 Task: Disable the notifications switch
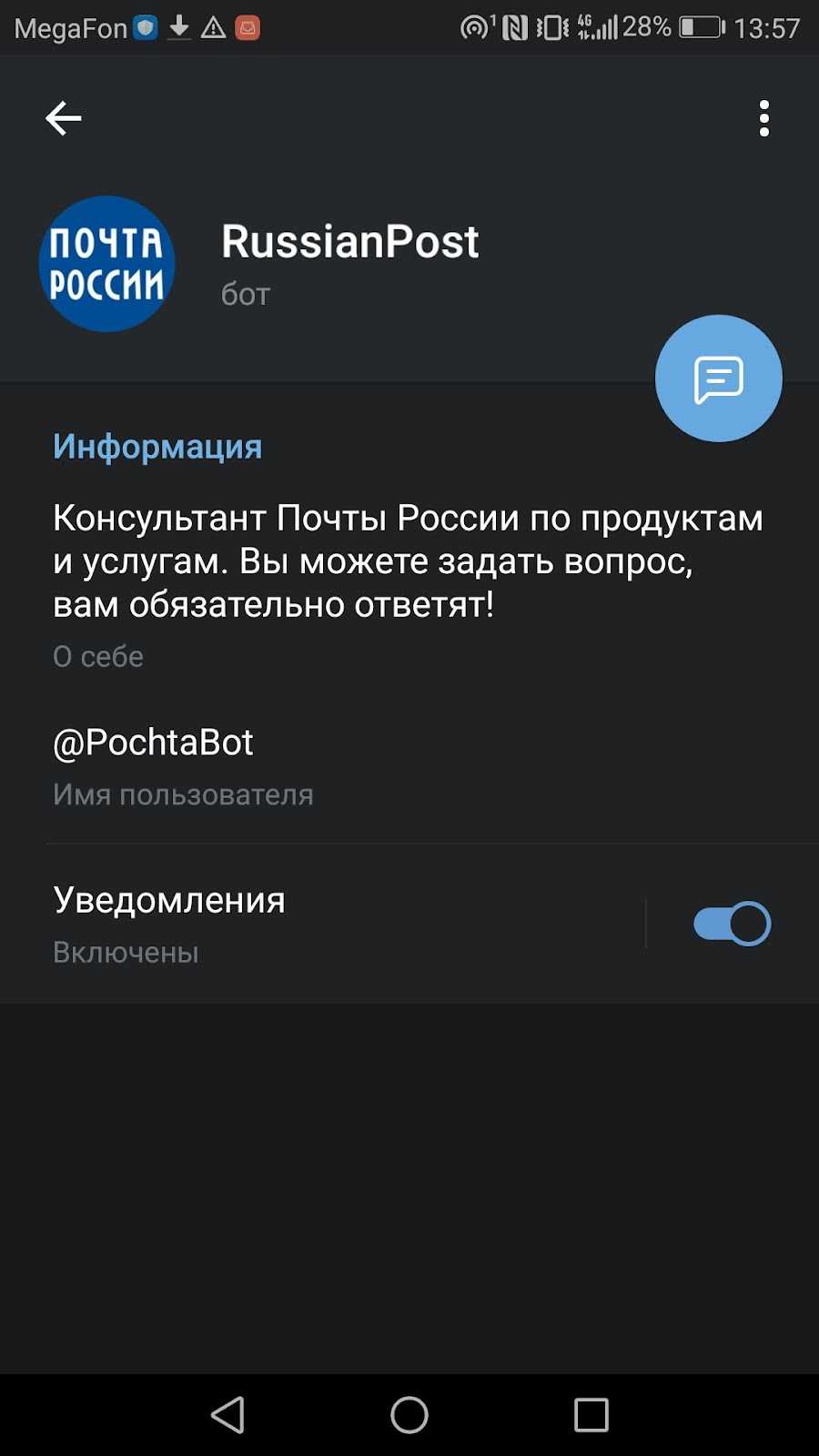coord(732,924)
